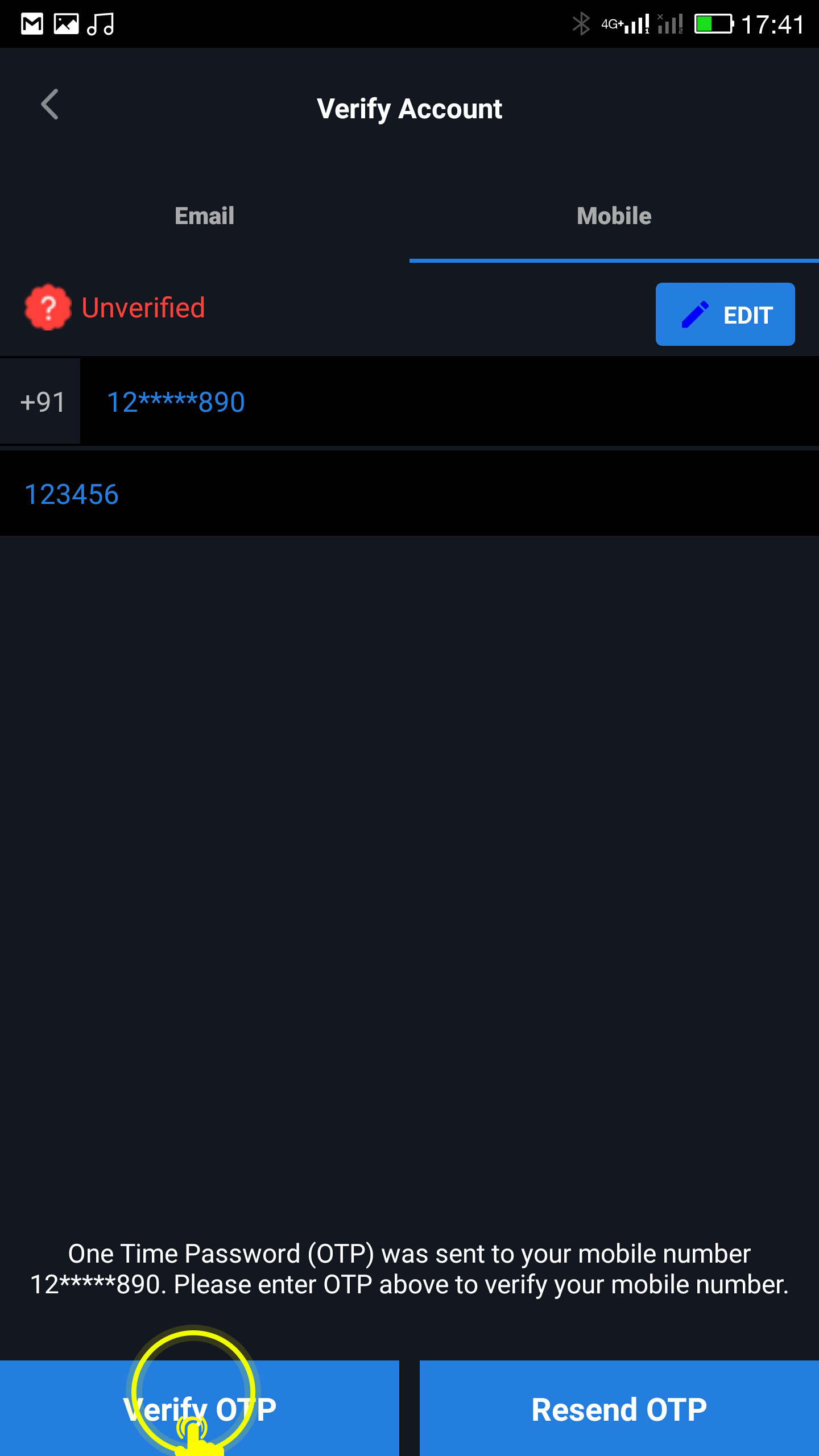The height and width of the screenshot is (1456, 819).
Task: Resend the OTP
Action: 619,1408
